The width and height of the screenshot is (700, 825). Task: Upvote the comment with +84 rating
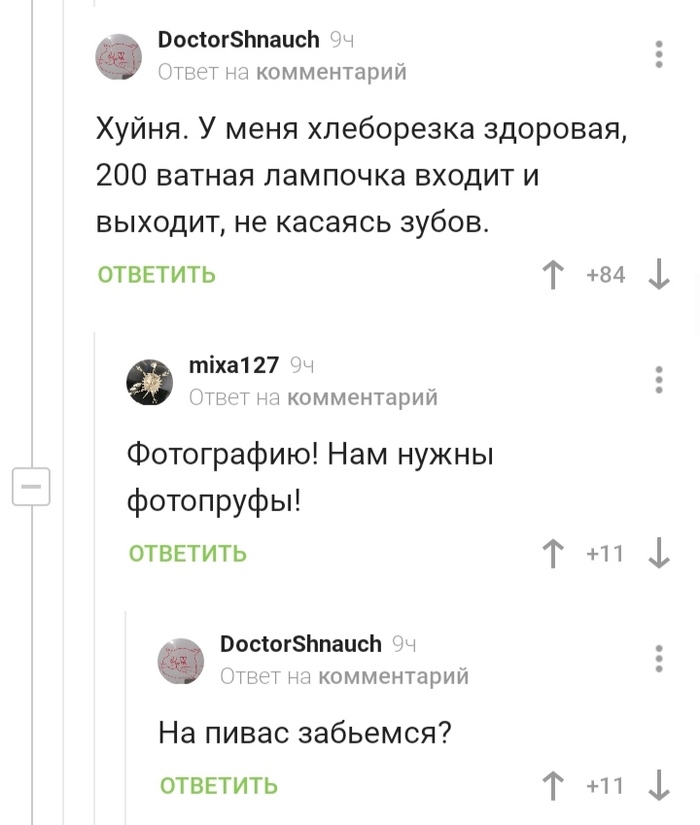551,275
